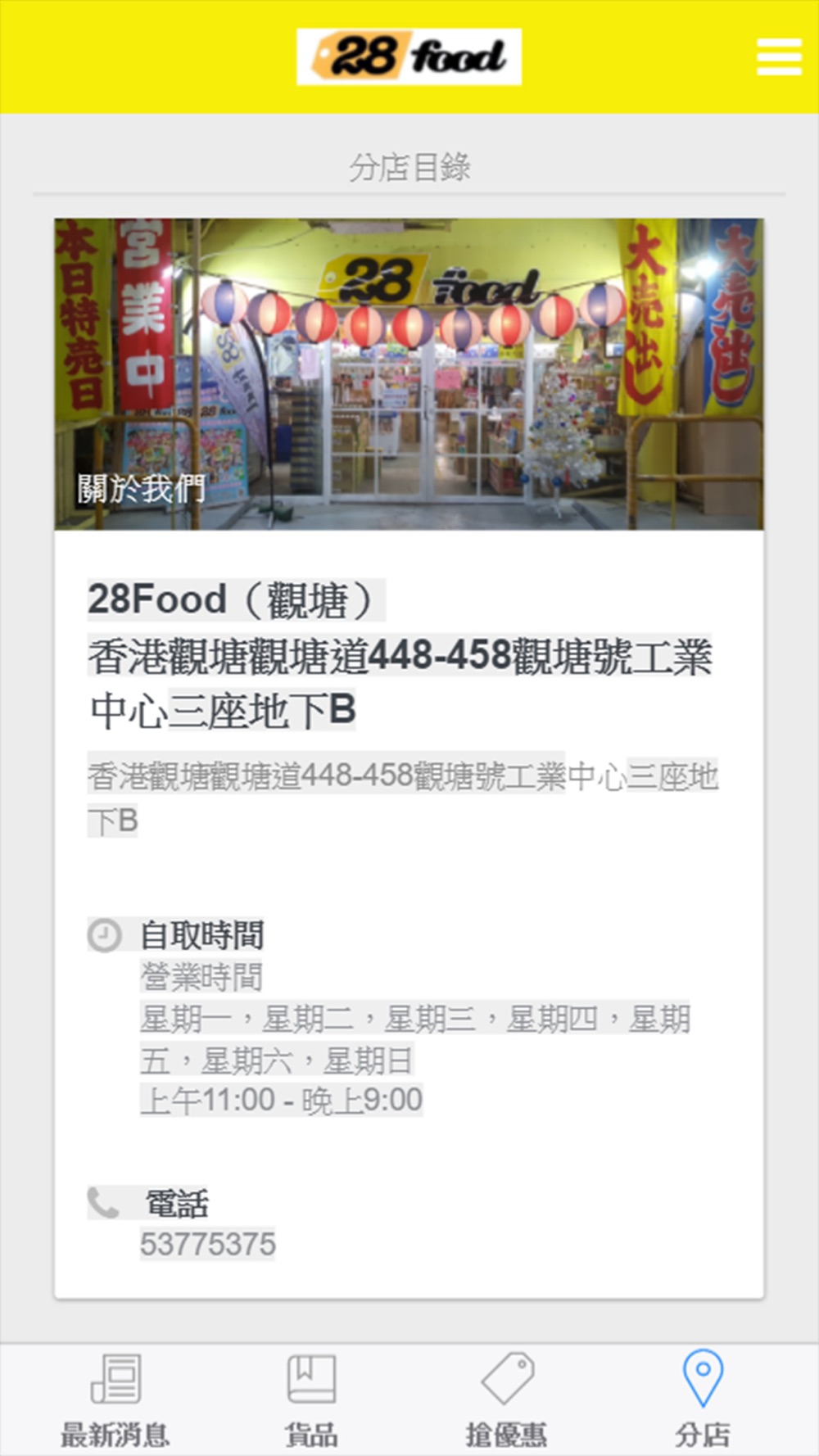Select the 分店 tab

click(703, 1400)
